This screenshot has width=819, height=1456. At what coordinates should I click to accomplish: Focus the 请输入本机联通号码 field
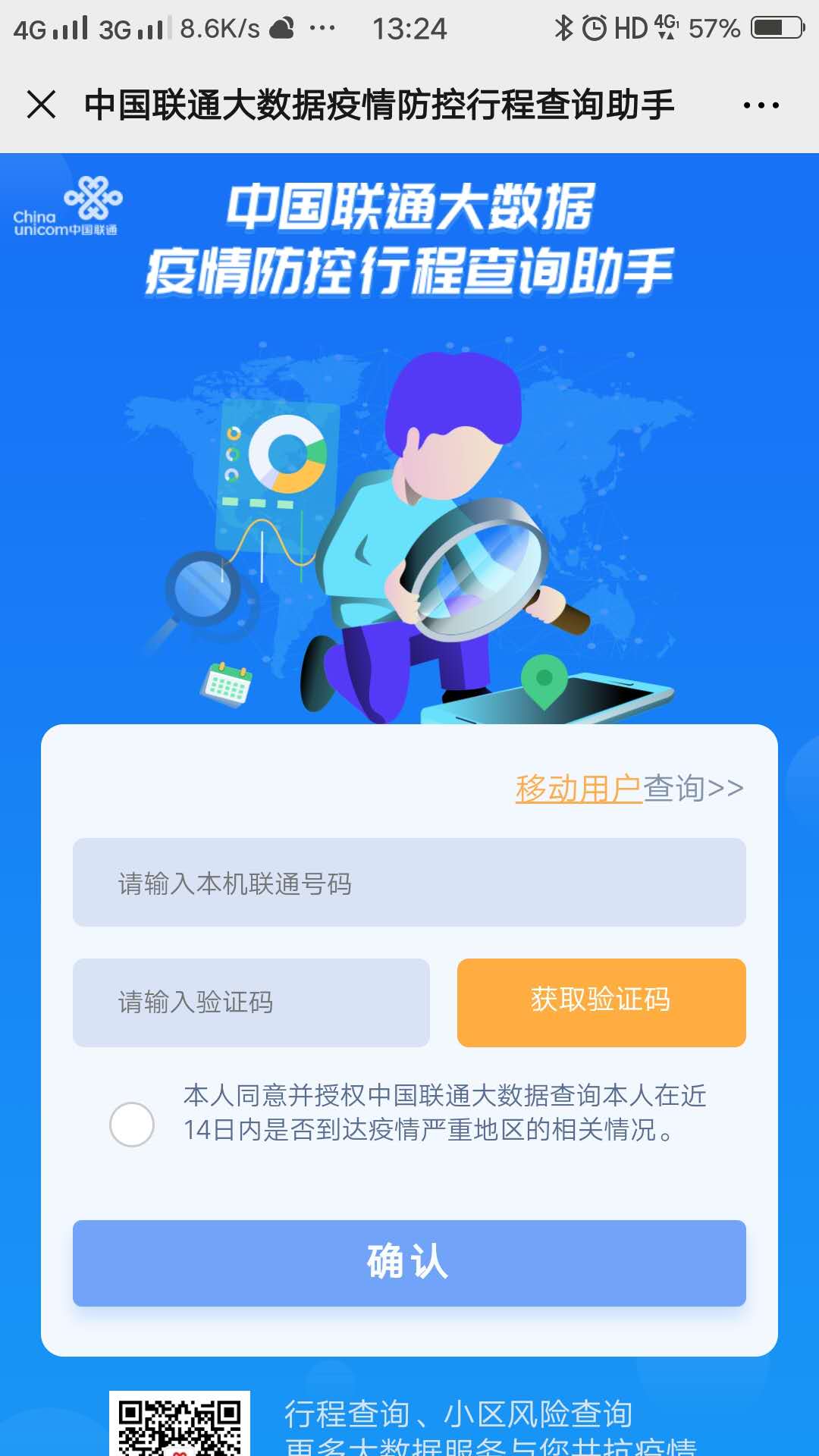point(409,882)
